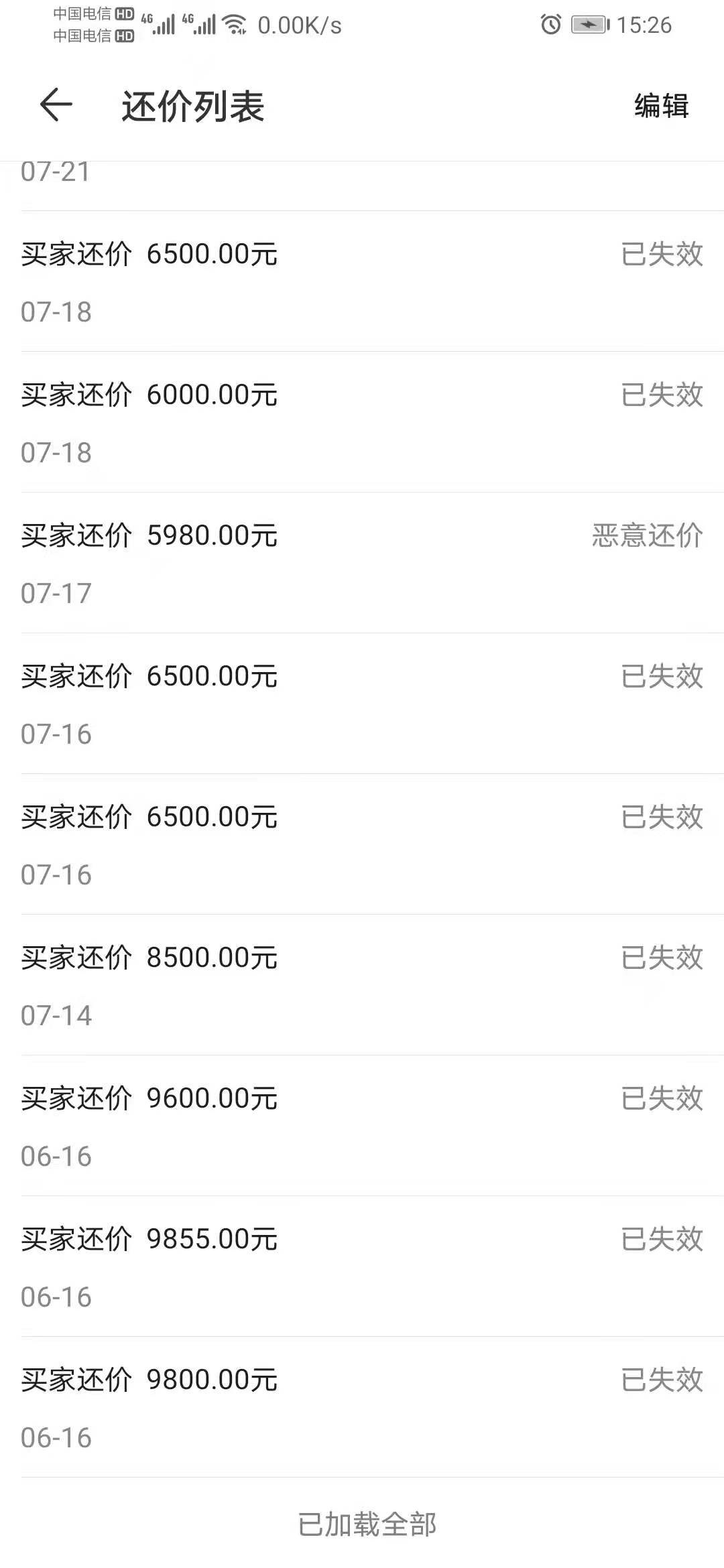
Task: Open the 6500.00元 offer dated 07-18
Action: point(362,281)
